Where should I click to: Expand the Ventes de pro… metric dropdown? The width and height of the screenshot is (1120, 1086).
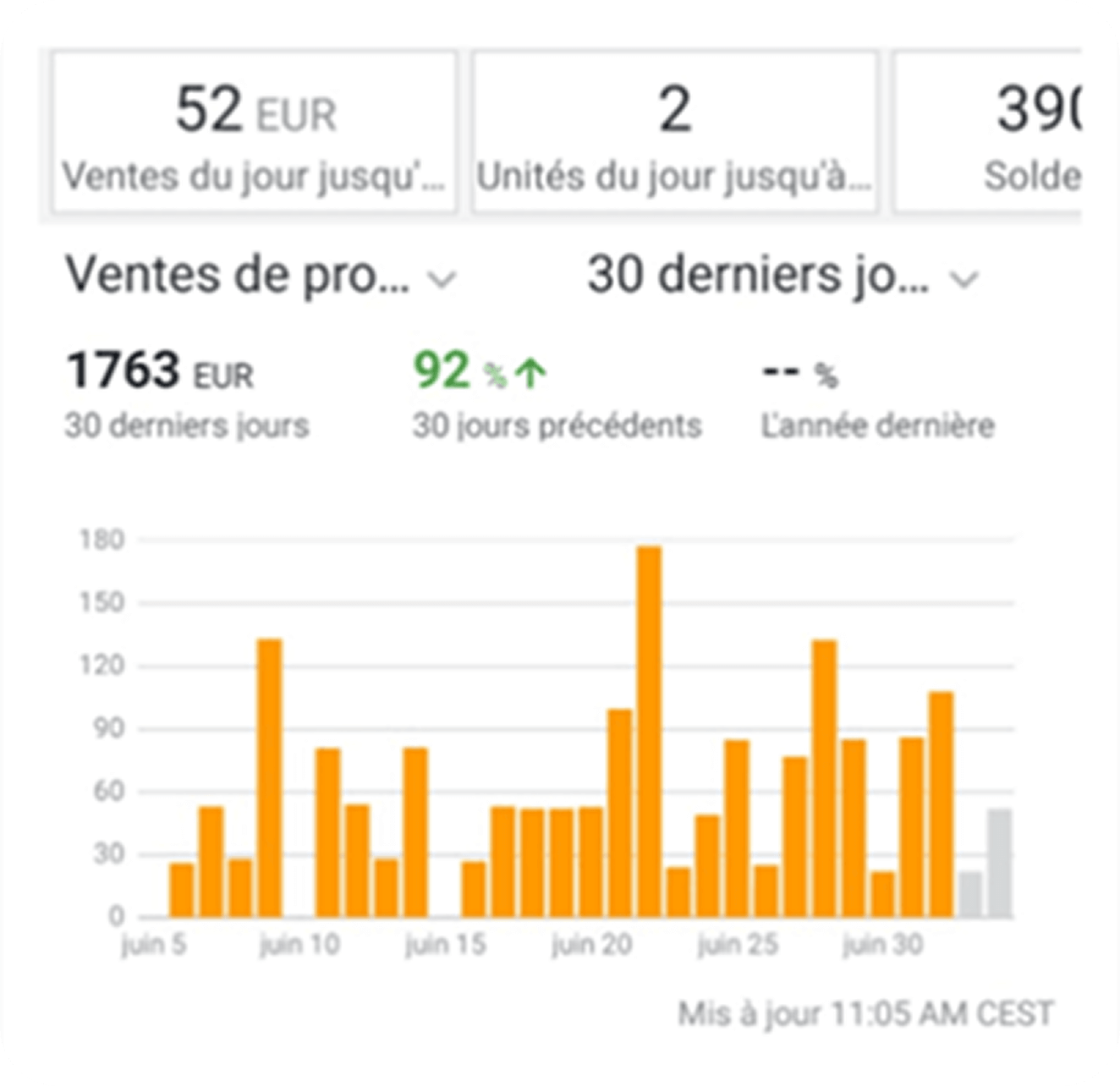point(261,276)
